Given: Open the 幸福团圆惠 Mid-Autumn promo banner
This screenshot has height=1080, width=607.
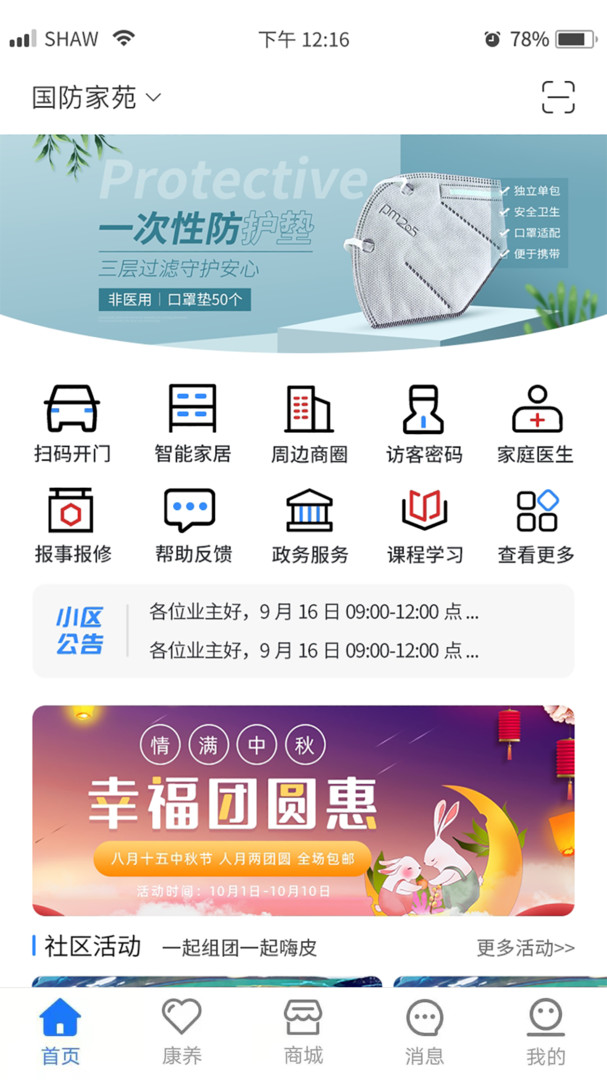Looking at the screenshot, I should click(x=303, y=811).
